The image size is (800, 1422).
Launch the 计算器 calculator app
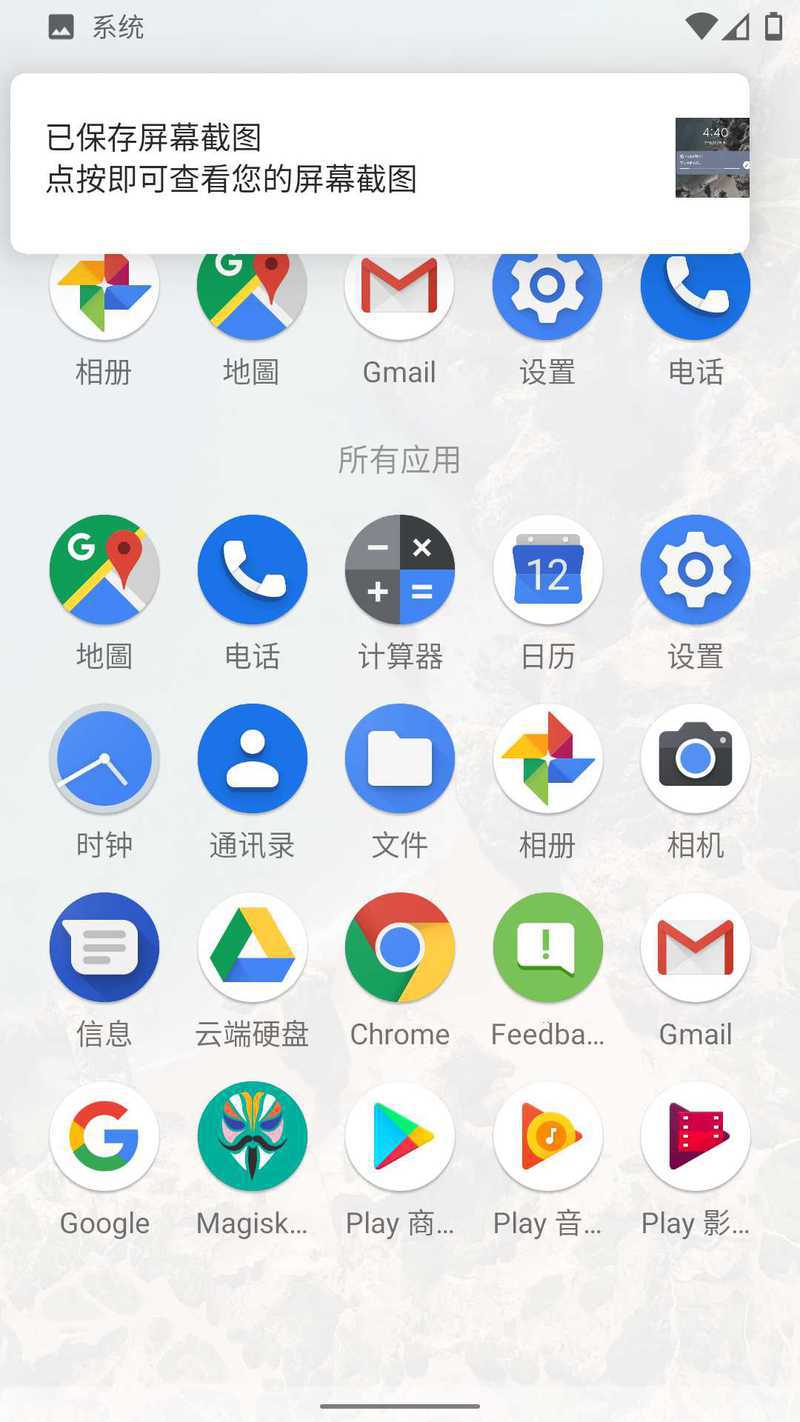pyautogui.click(x=400, y=570)
